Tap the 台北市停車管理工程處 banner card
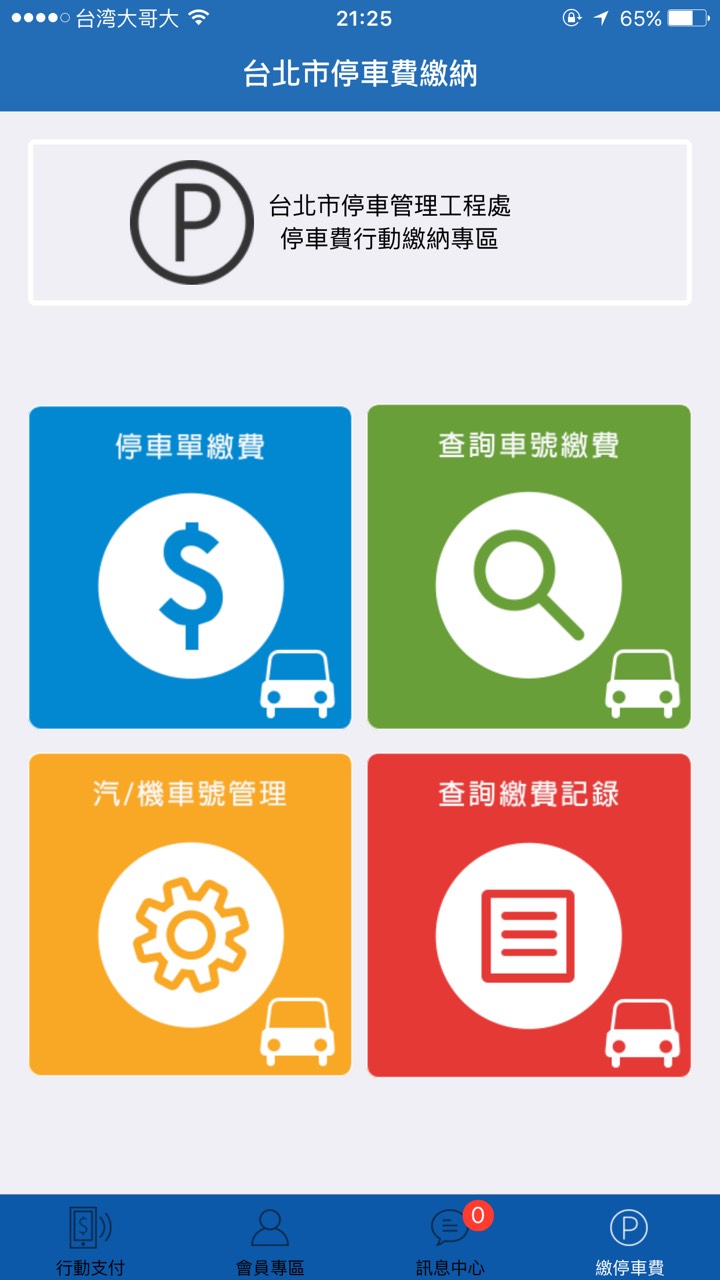The width and height of the screenshot is (720, 1280). pos(360,222)
